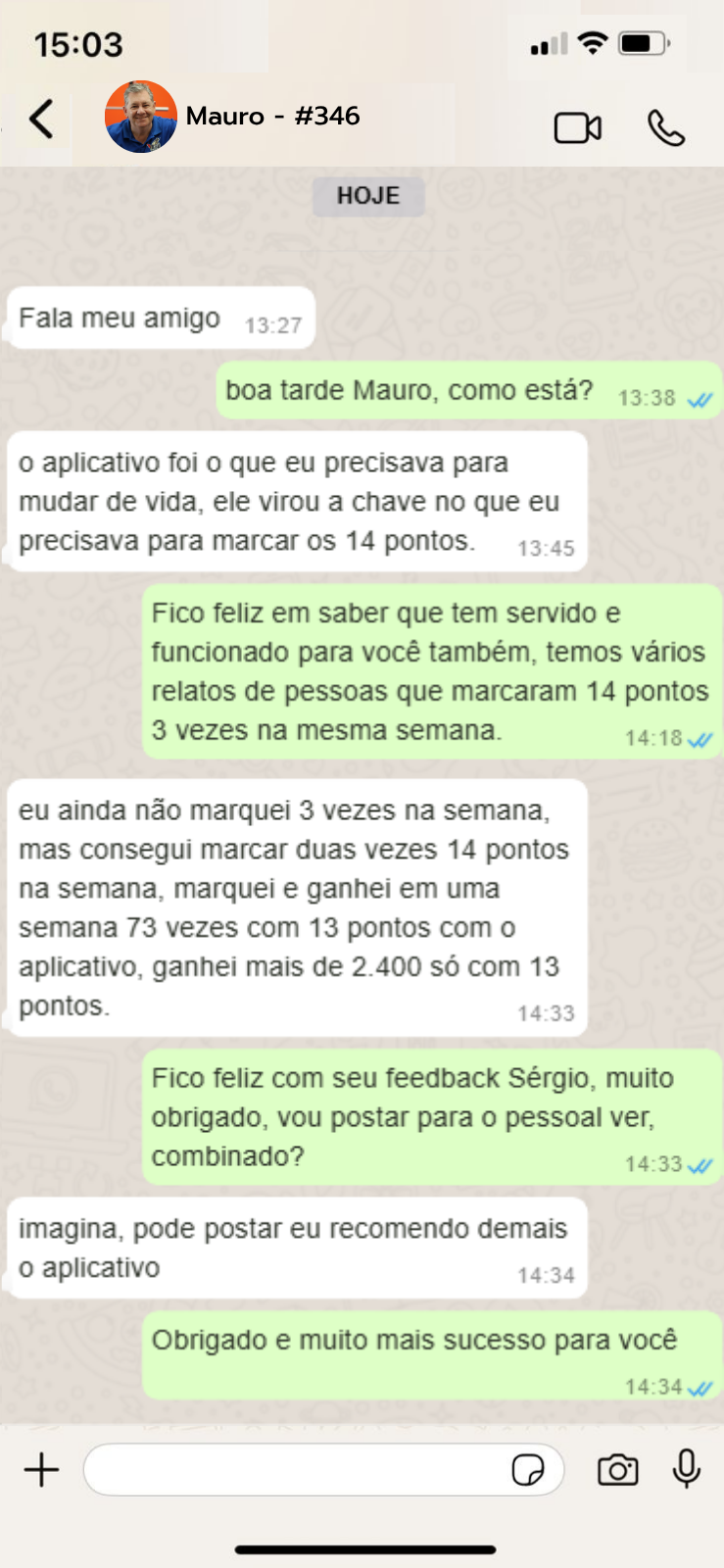Start a video call with Mauro
This screenshot has height=1568, width=724.
pyautogui.click(x=577, y=127)
